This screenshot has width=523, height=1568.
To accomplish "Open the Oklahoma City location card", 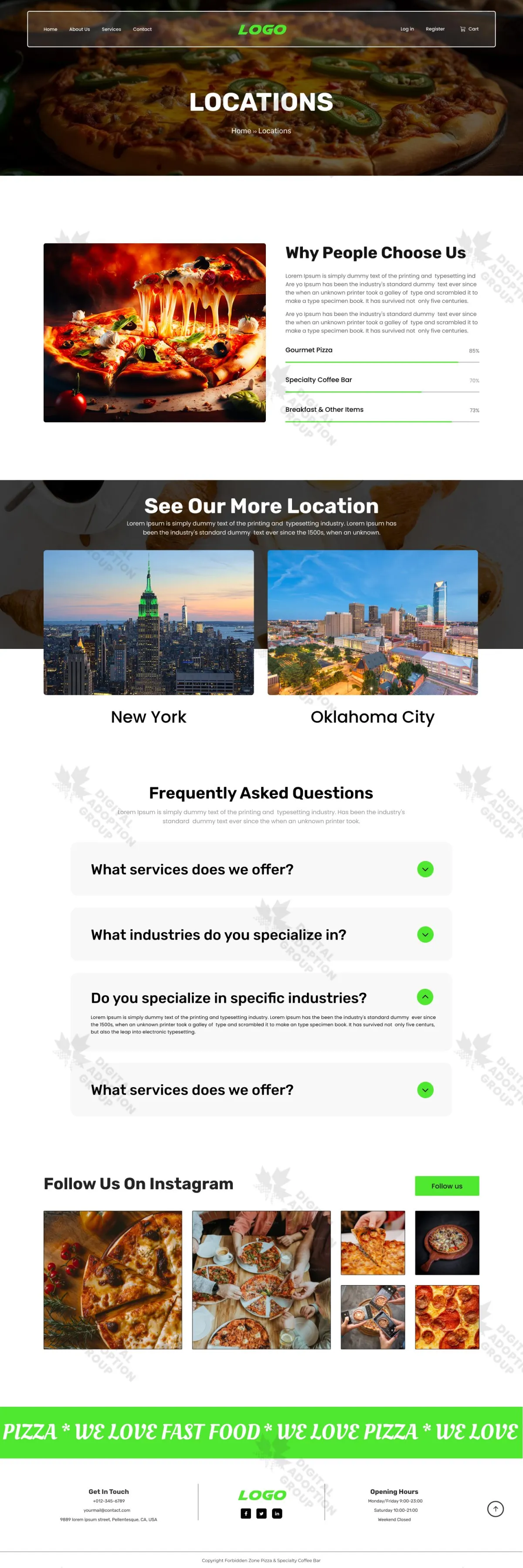I will point(372,622).
